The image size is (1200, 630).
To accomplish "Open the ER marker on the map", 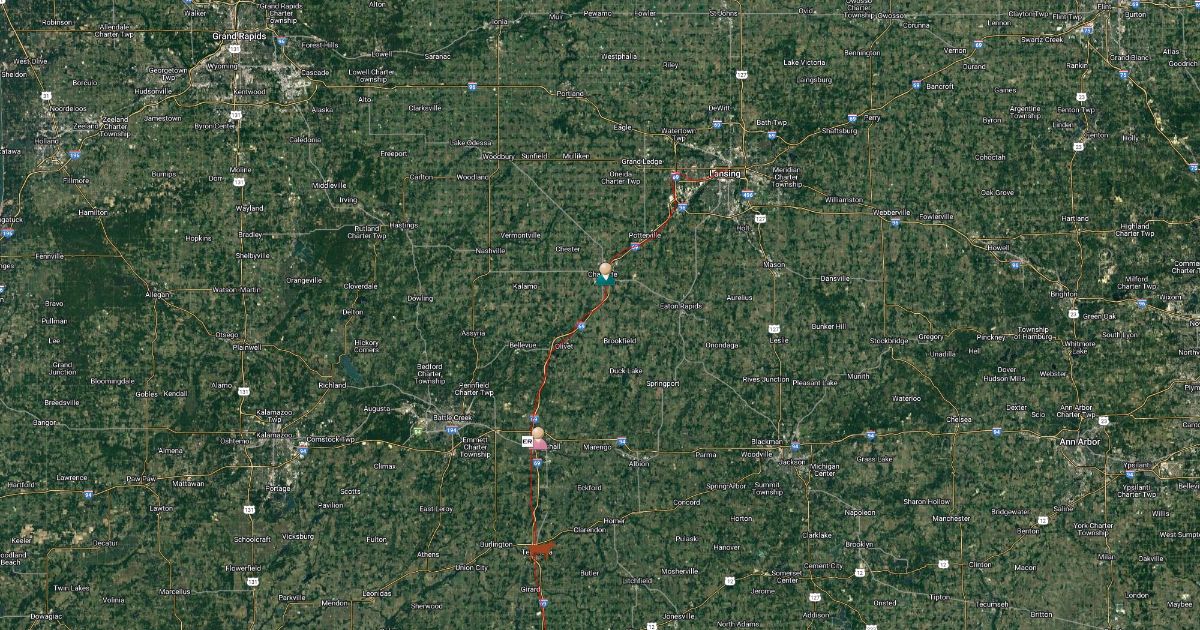I will click(x=527, y=440).
